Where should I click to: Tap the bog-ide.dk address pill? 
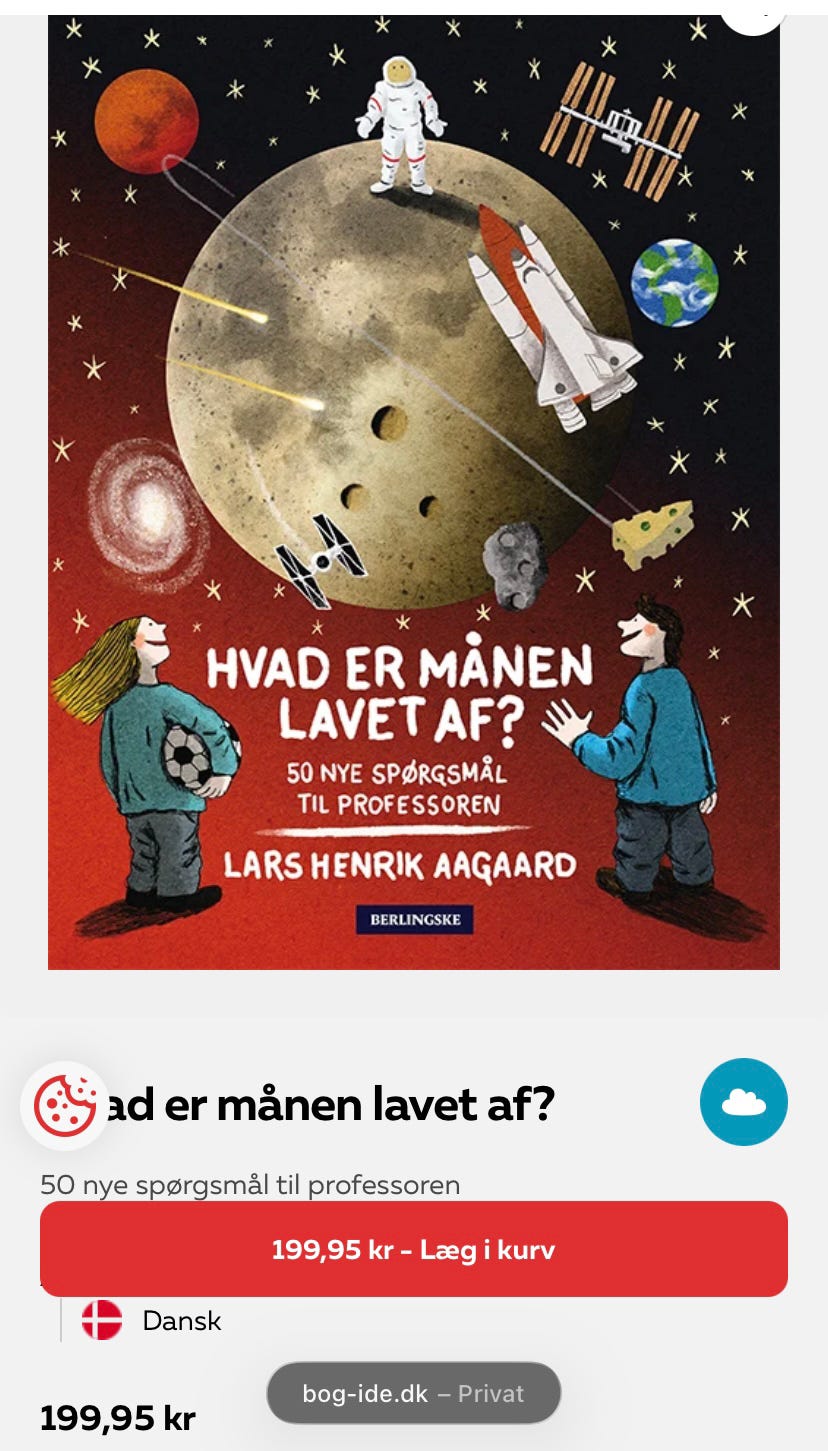(x=414, y=1393)
